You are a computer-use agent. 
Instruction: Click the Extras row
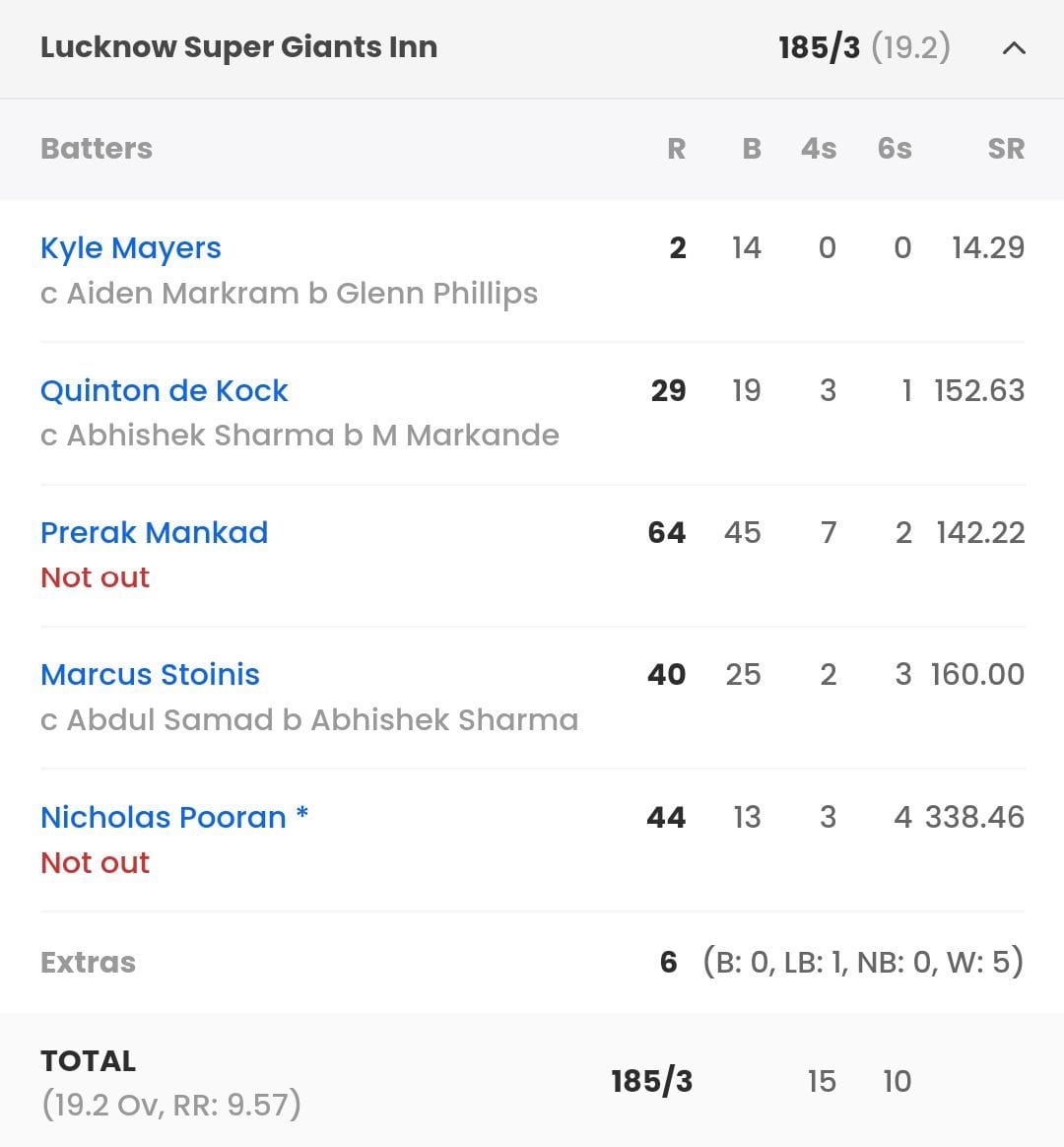[x=88, y=963]
